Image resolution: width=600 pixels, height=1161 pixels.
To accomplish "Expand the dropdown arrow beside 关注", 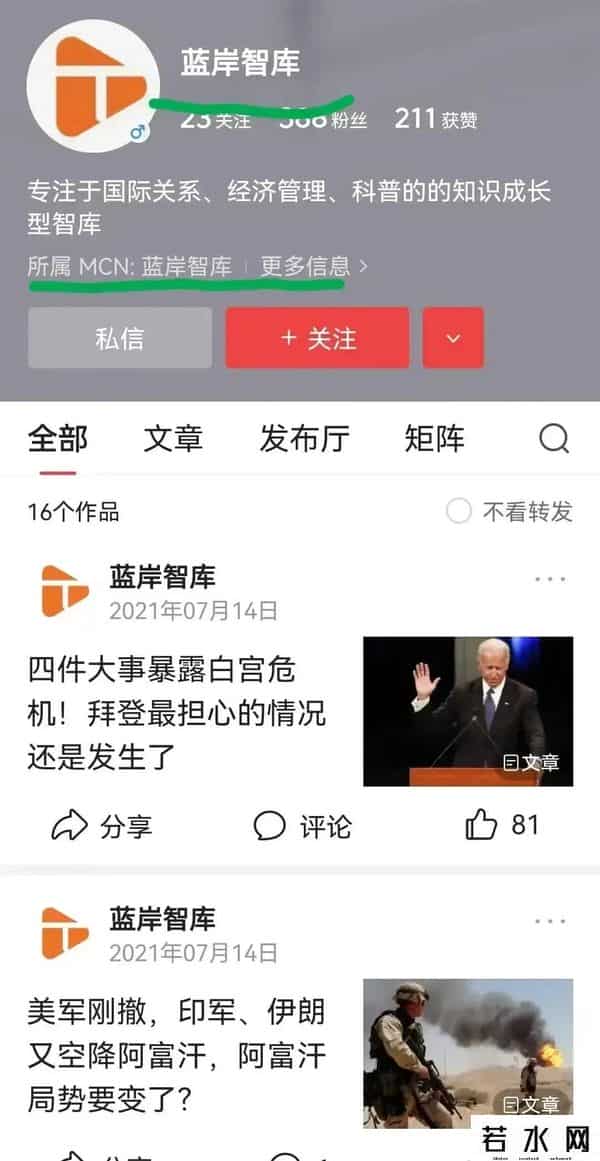I will 453,338.
